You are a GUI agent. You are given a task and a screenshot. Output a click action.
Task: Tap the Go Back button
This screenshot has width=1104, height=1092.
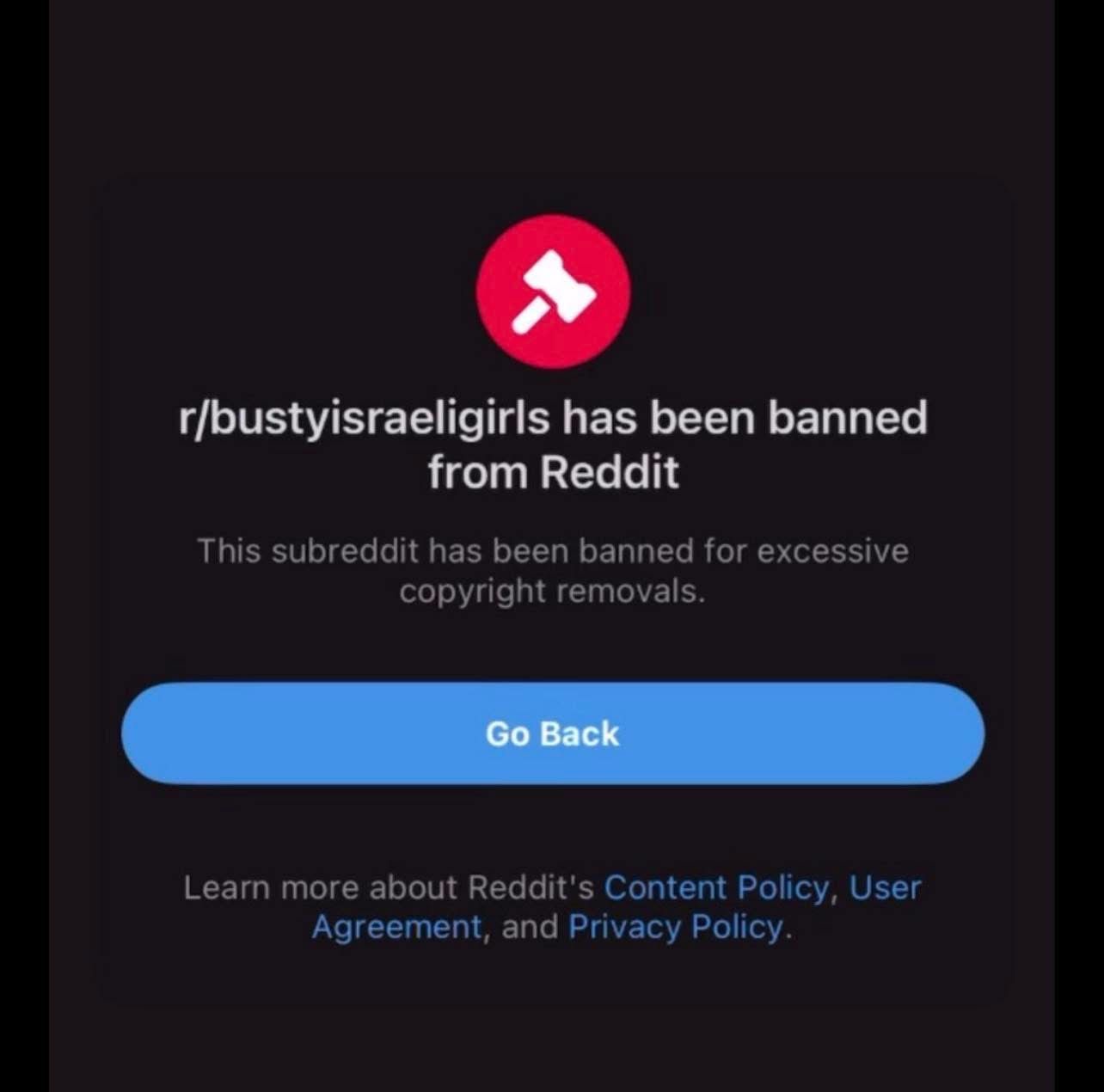pyautogui.click(x=552, y=733)
